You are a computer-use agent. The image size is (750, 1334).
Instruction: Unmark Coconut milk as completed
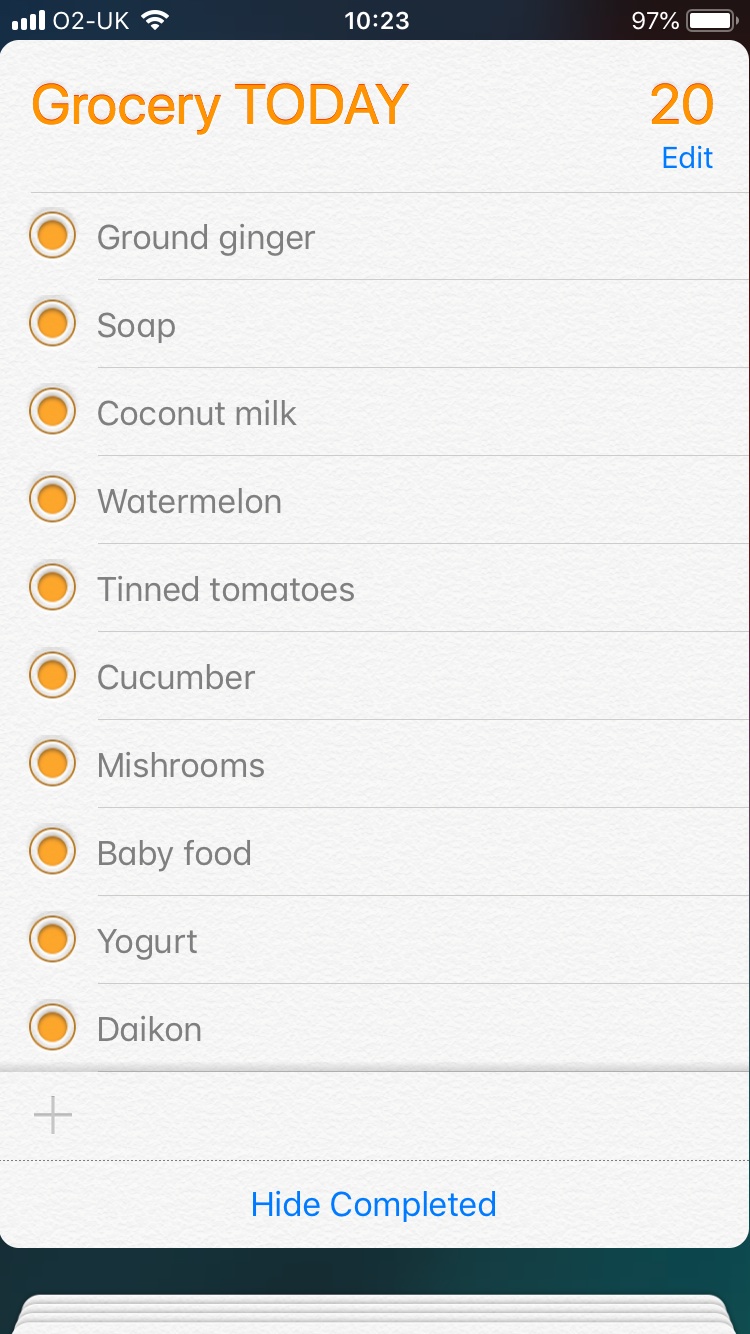tap(52, 412)
